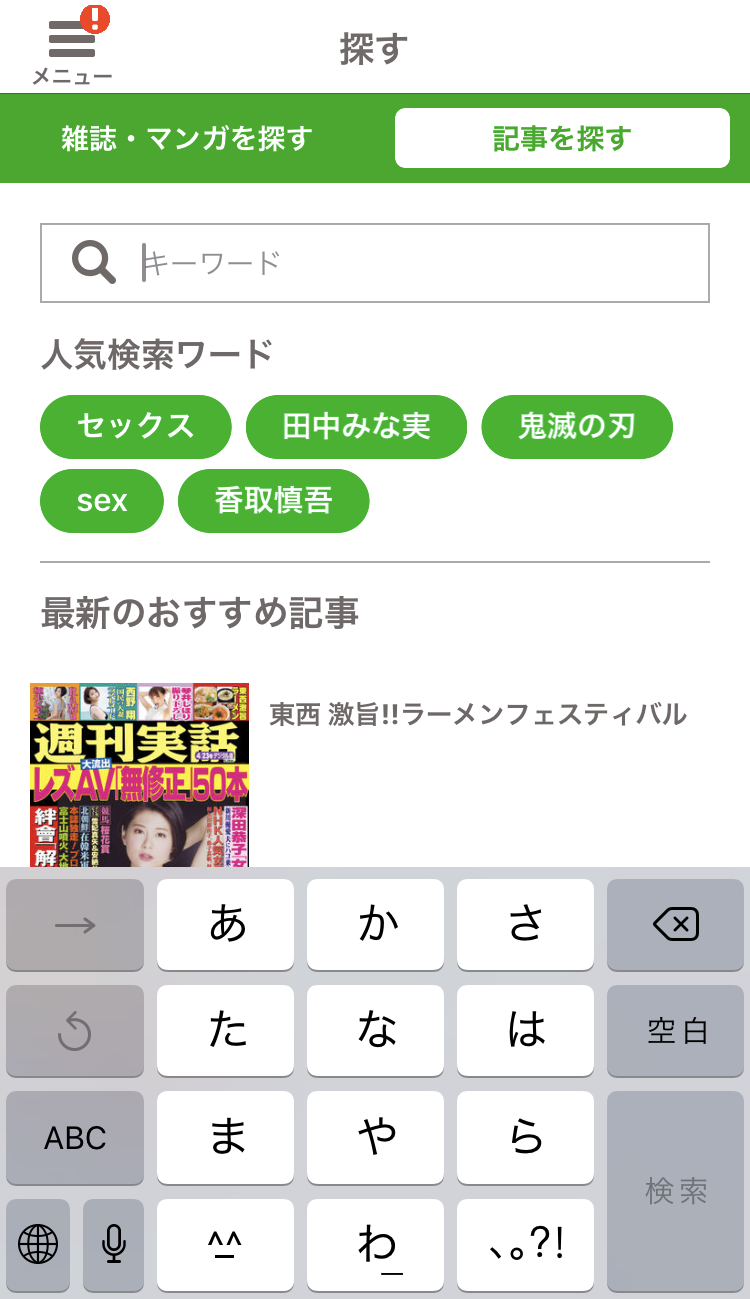Image resolution: width=750 pixels, height=1299 pixels.
Task: Open the メニュー drawer button
Action: (72, 47)
